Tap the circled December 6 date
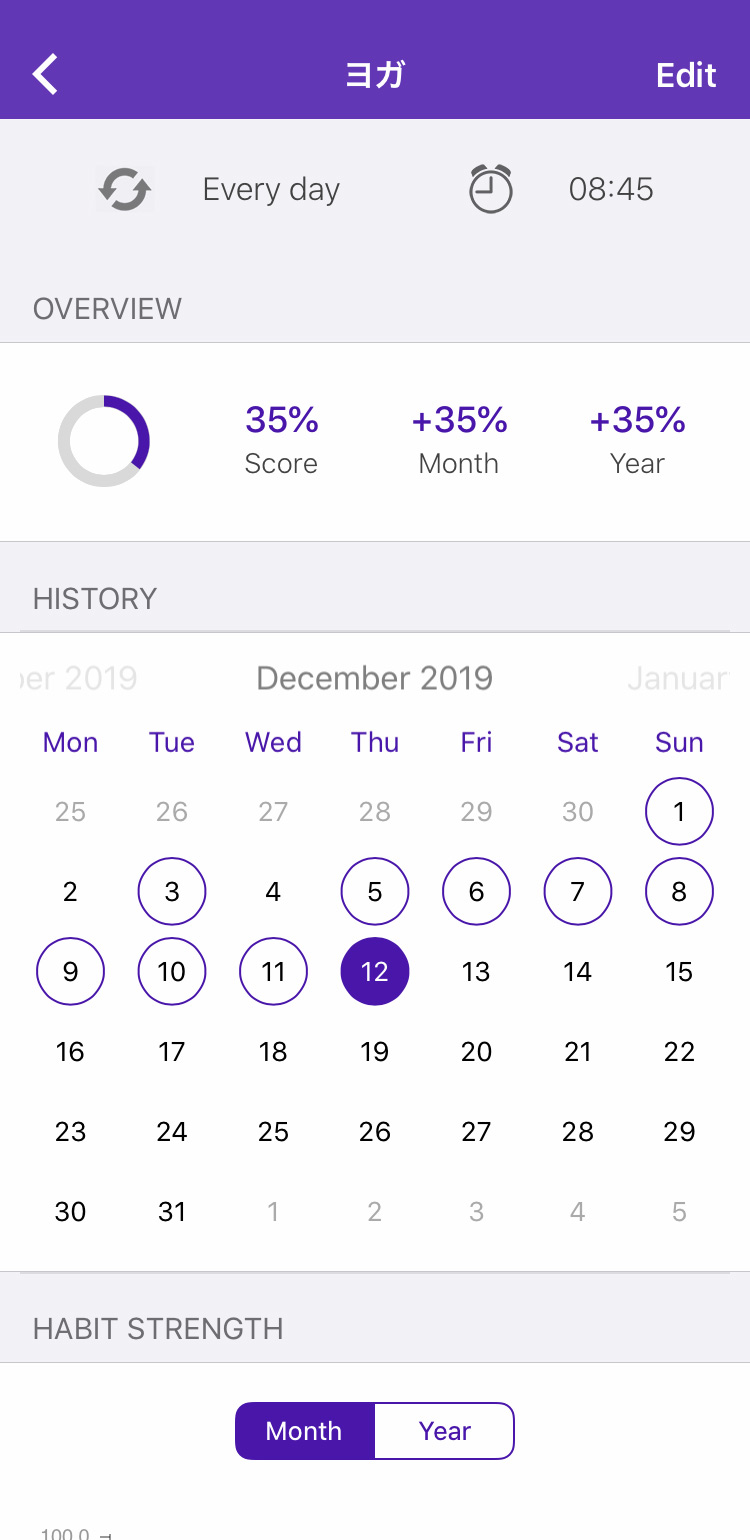This screenshot has width=750, height=1540. tap(476, 891)
